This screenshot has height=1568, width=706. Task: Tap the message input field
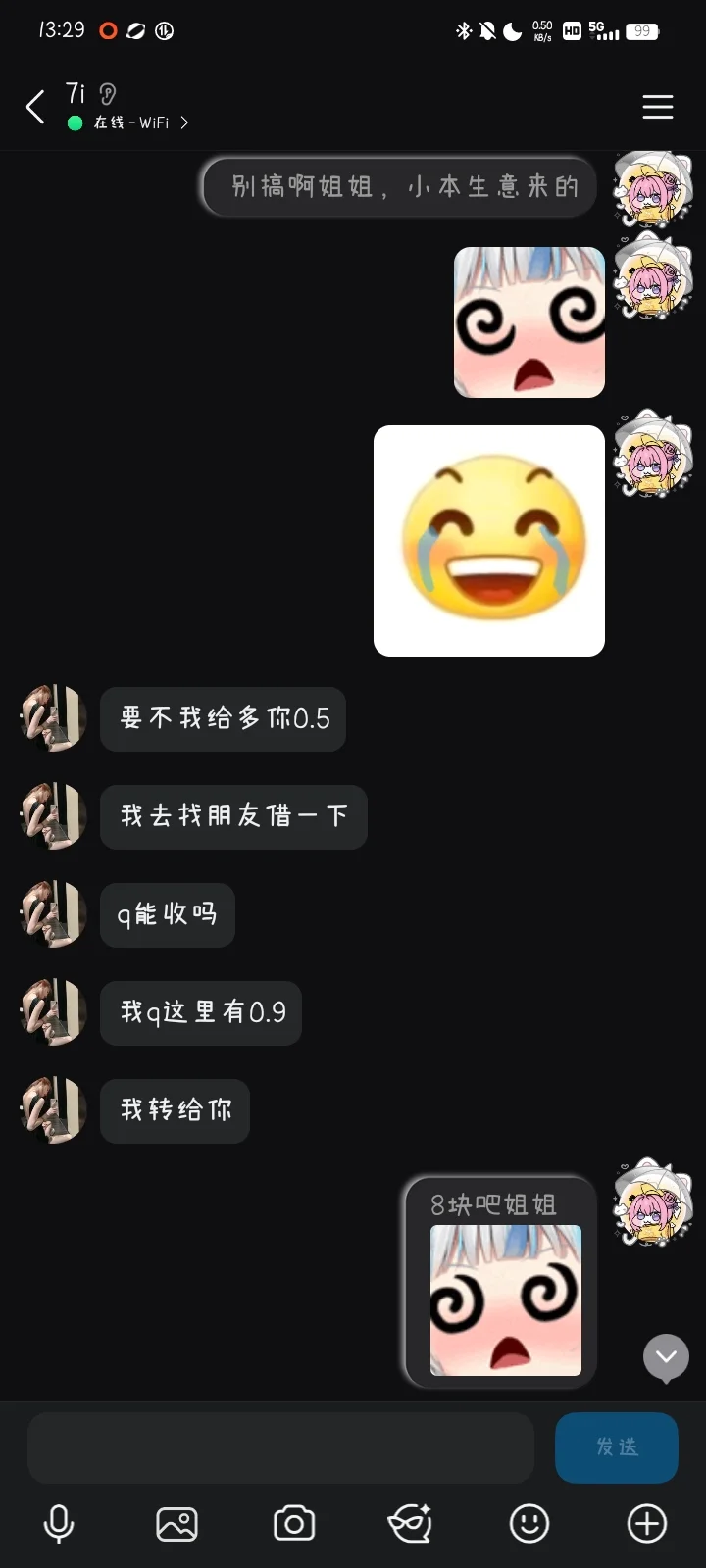[280, 1447]
